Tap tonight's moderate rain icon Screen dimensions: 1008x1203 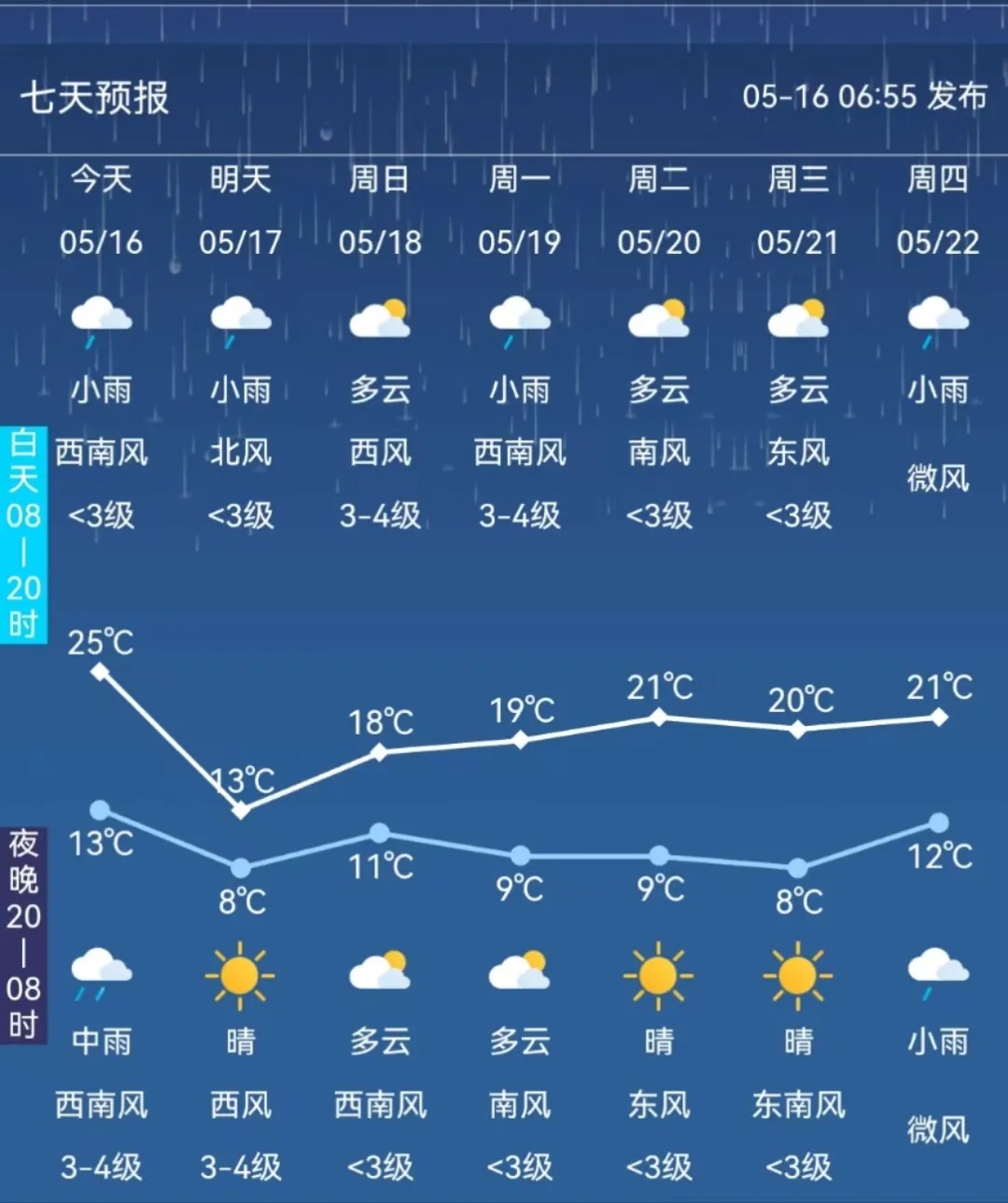(x=101, y=972)
